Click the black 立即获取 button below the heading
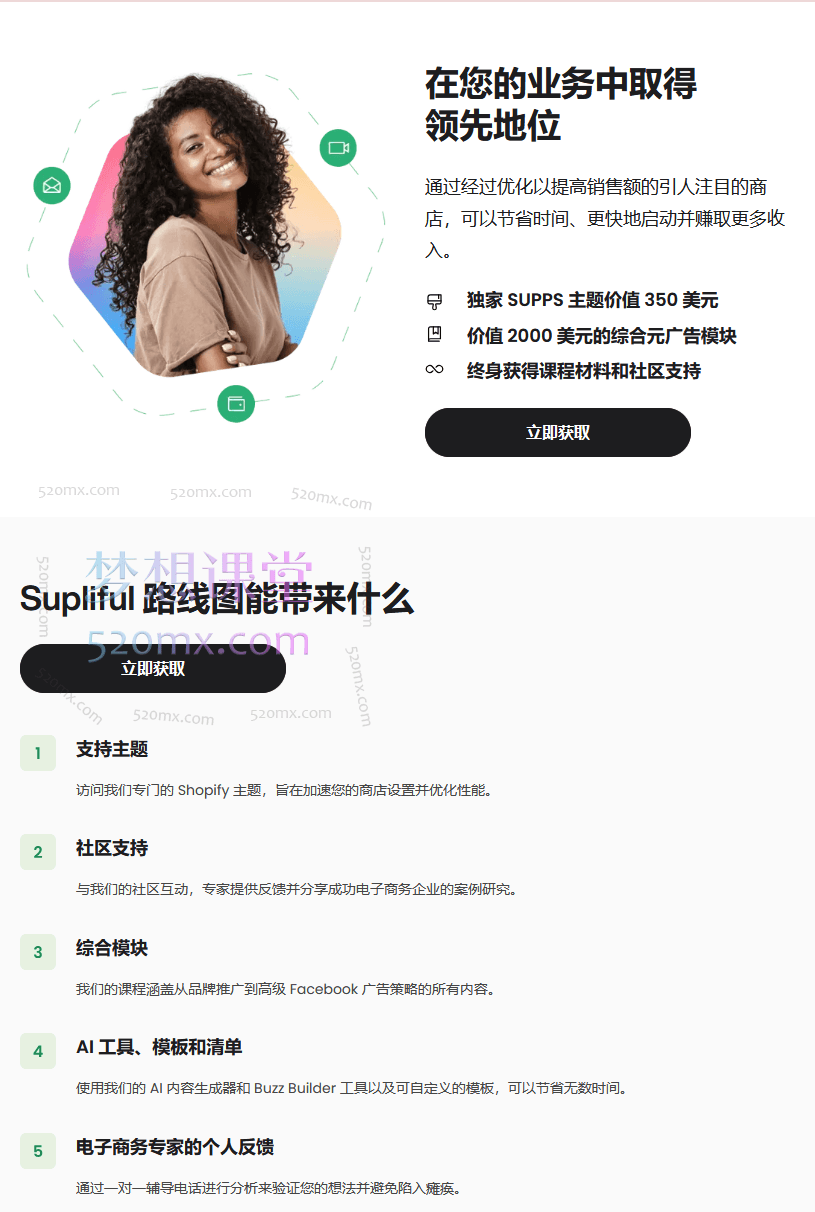Viewport: 815px width, 1212px height. pos(152,669)
